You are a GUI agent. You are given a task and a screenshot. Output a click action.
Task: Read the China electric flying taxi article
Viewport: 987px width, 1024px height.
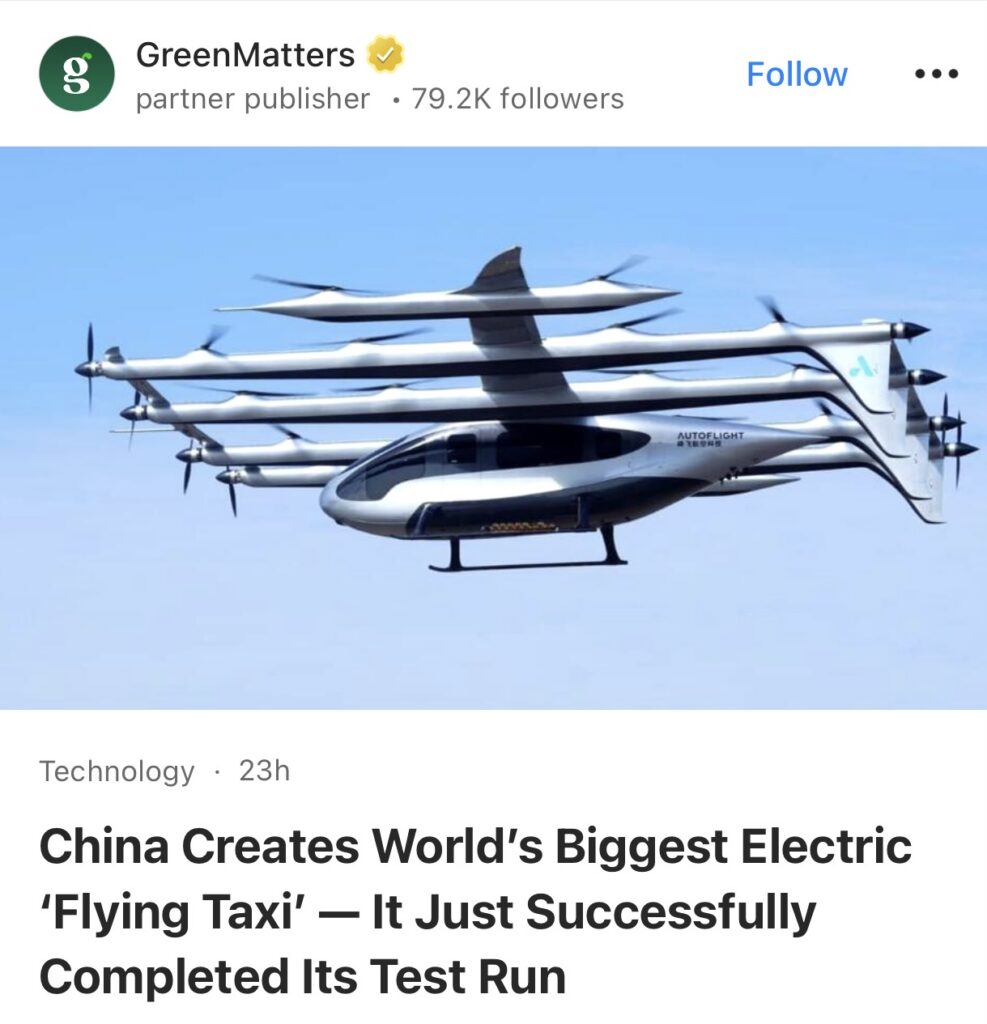(475, 911)
